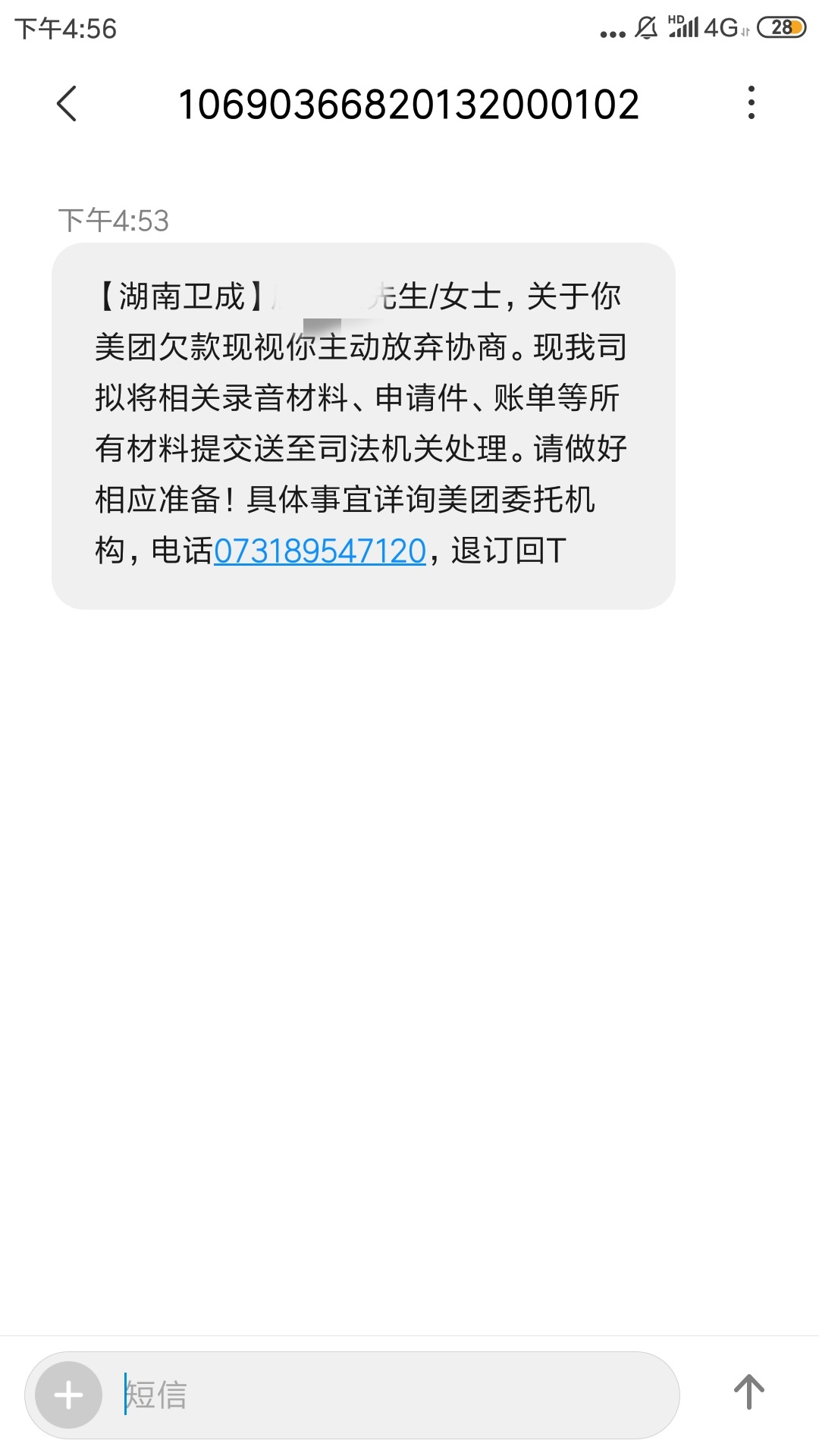Tap the phone number link 073189547120
The image size is (819, 1456).
coord(320,551)
